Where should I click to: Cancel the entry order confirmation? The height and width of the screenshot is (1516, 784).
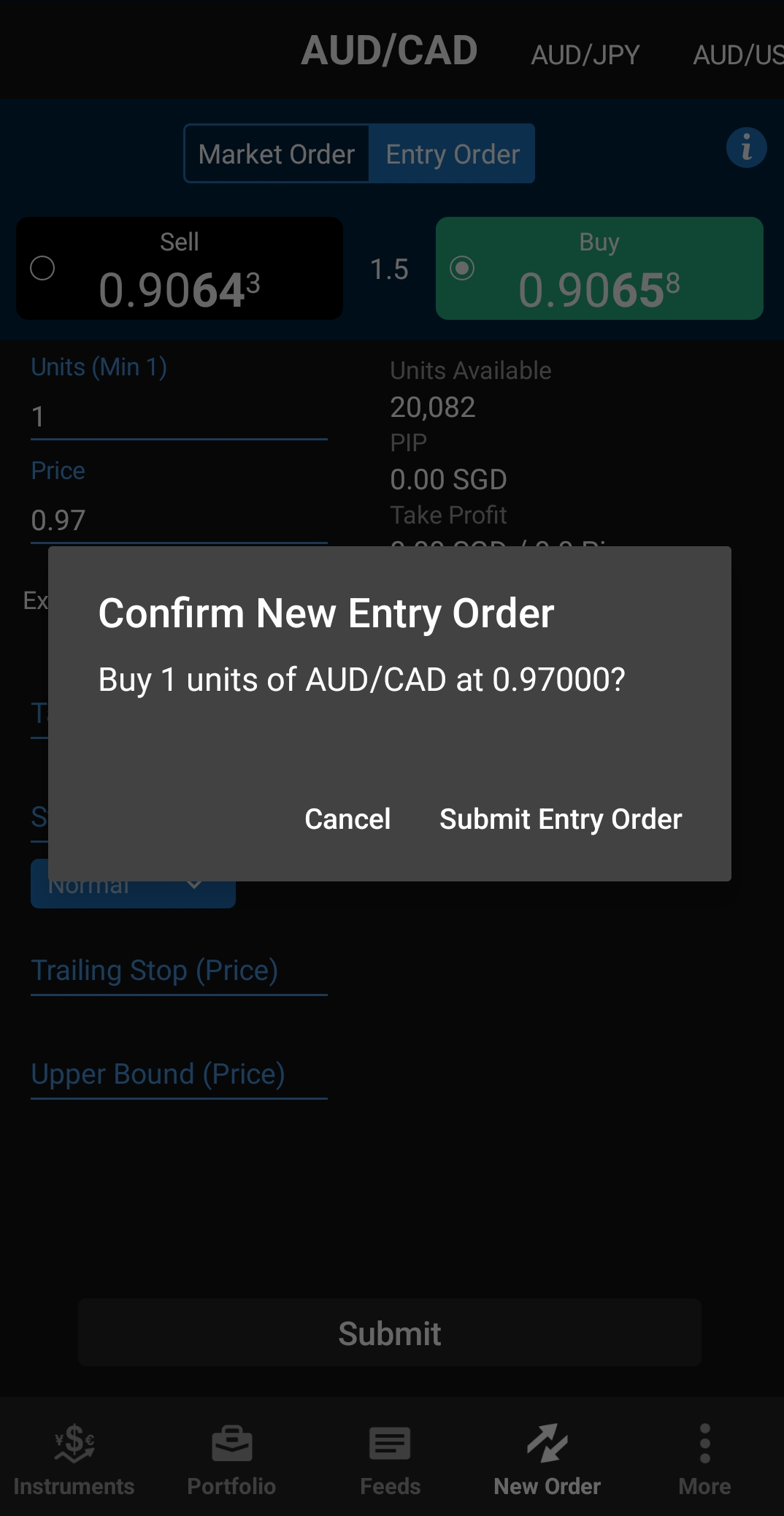(x=347, y=819)
